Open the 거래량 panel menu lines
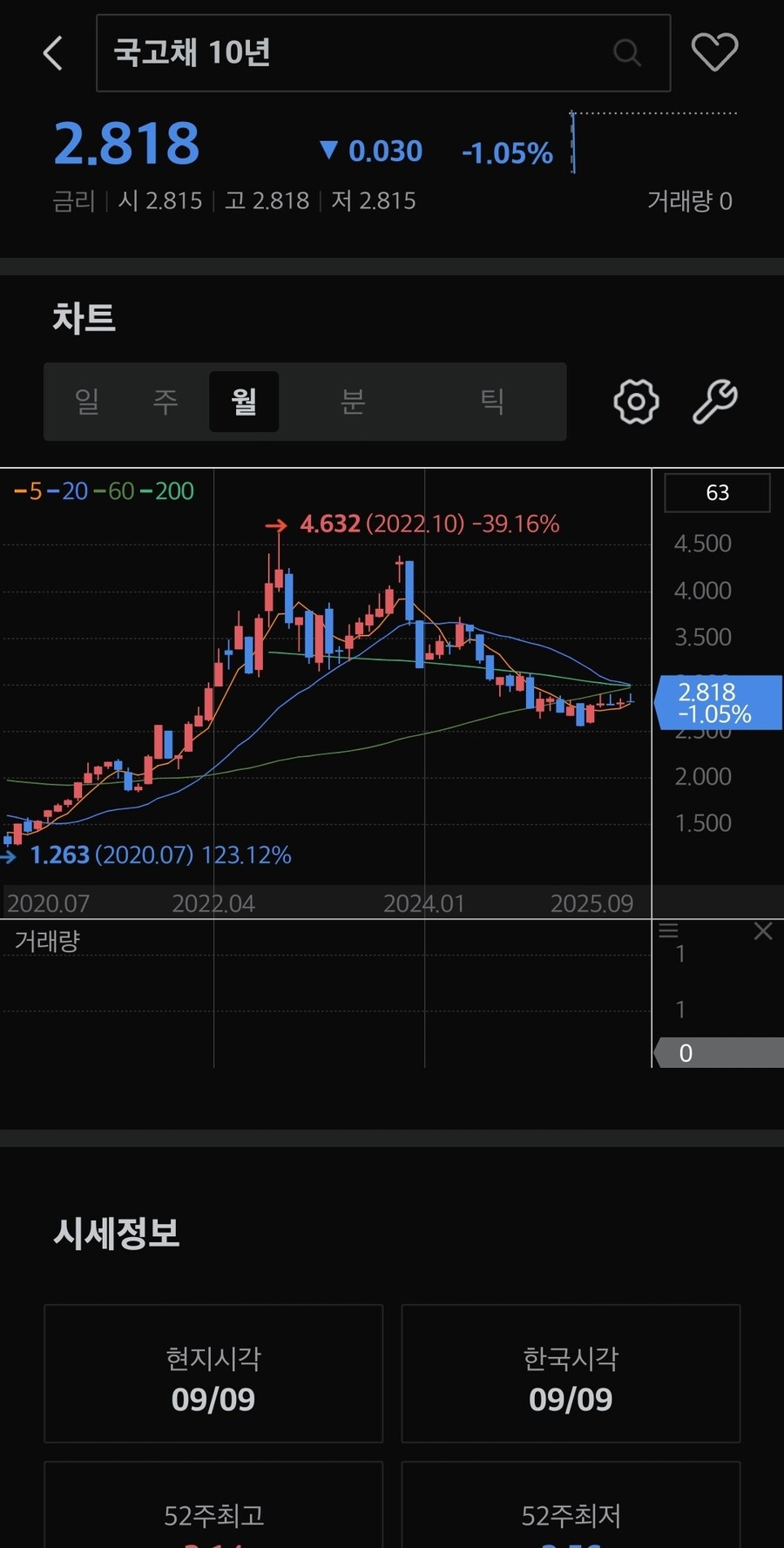The height and width of the screenshot is (1548, 784). point(668,930)
